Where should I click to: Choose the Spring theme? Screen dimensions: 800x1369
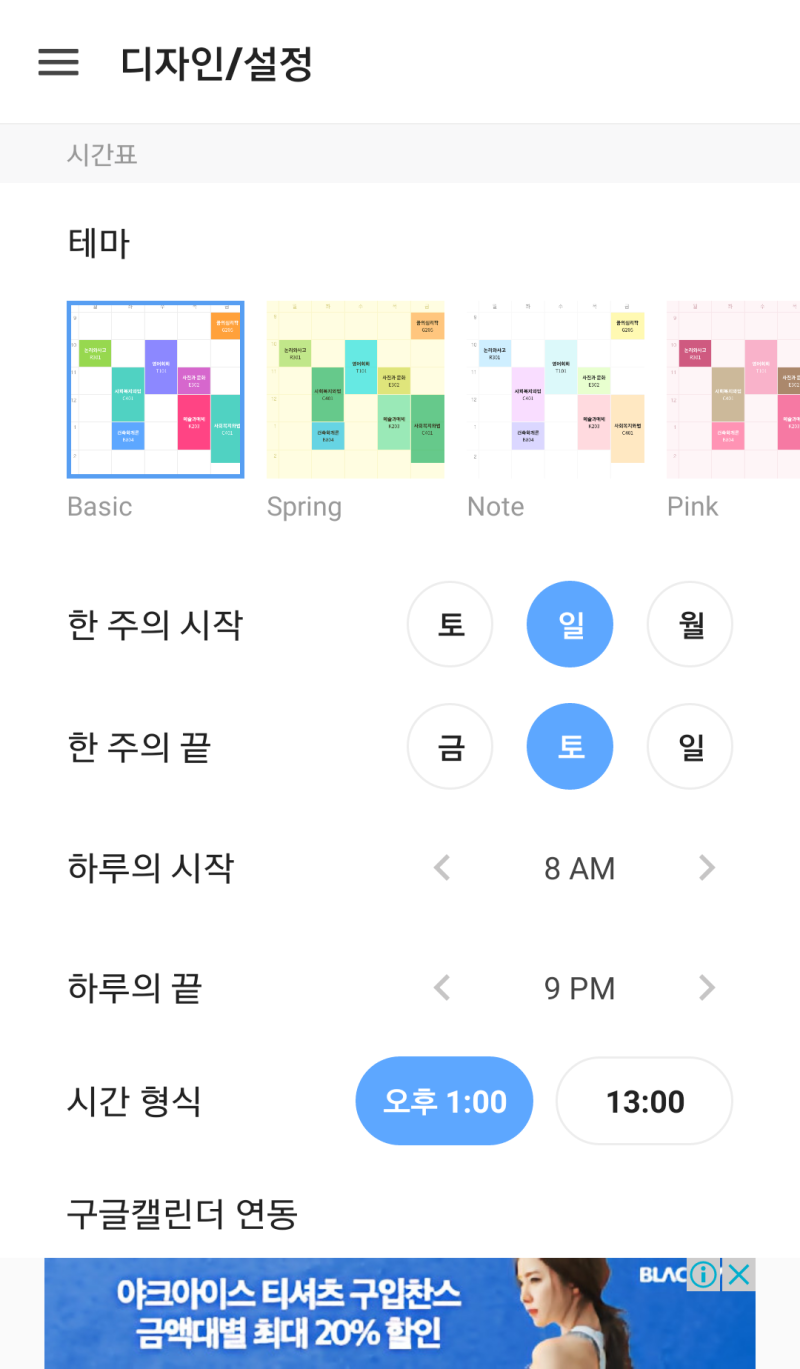click(355, 390)
